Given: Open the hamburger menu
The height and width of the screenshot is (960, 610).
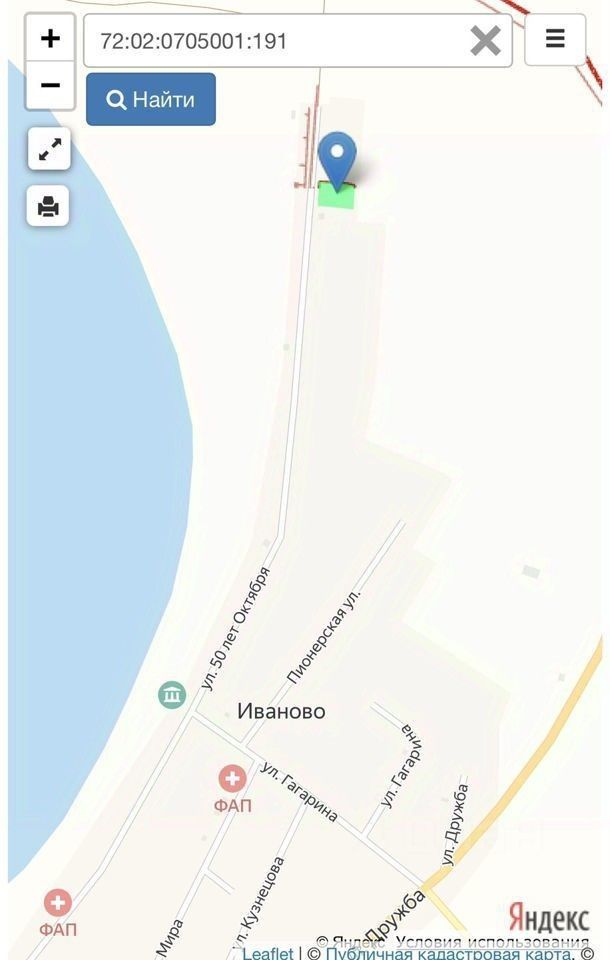Looking at the screenshot, I should pyautogui.click(x=555, y=40).
